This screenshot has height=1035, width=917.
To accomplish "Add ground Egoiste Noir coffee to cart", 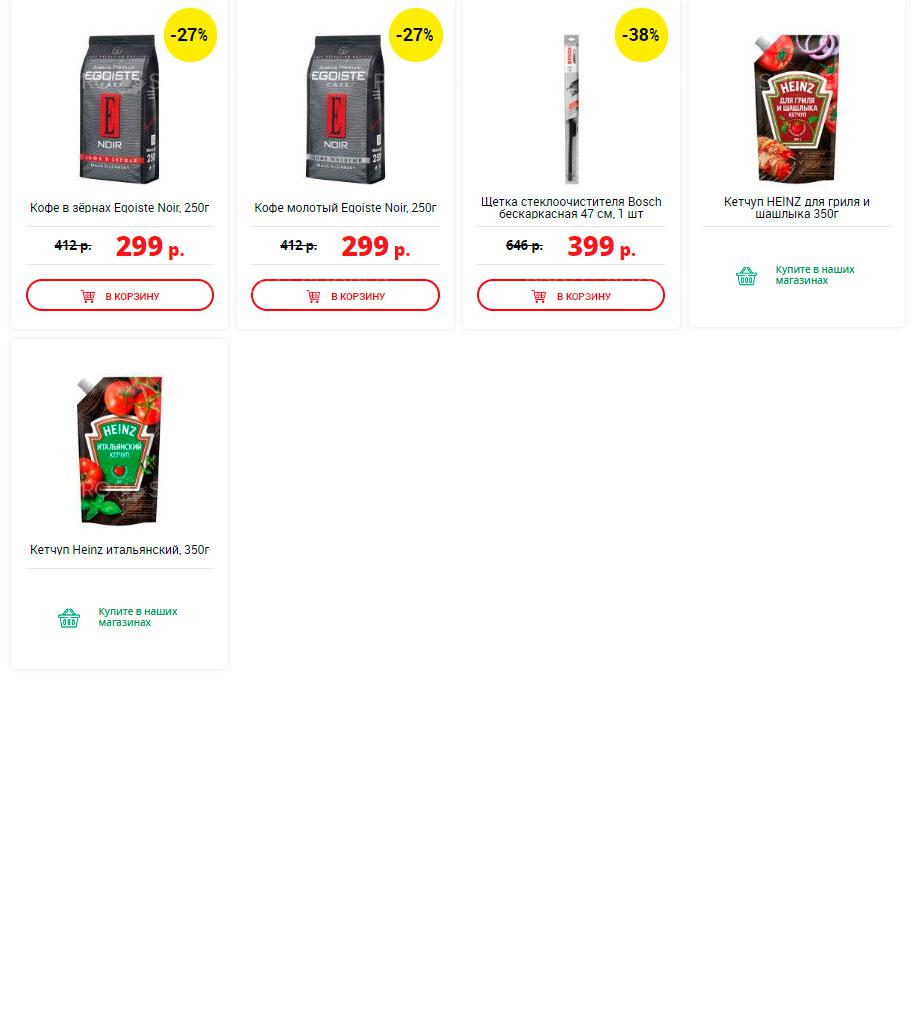I will [x=345, y=295].
